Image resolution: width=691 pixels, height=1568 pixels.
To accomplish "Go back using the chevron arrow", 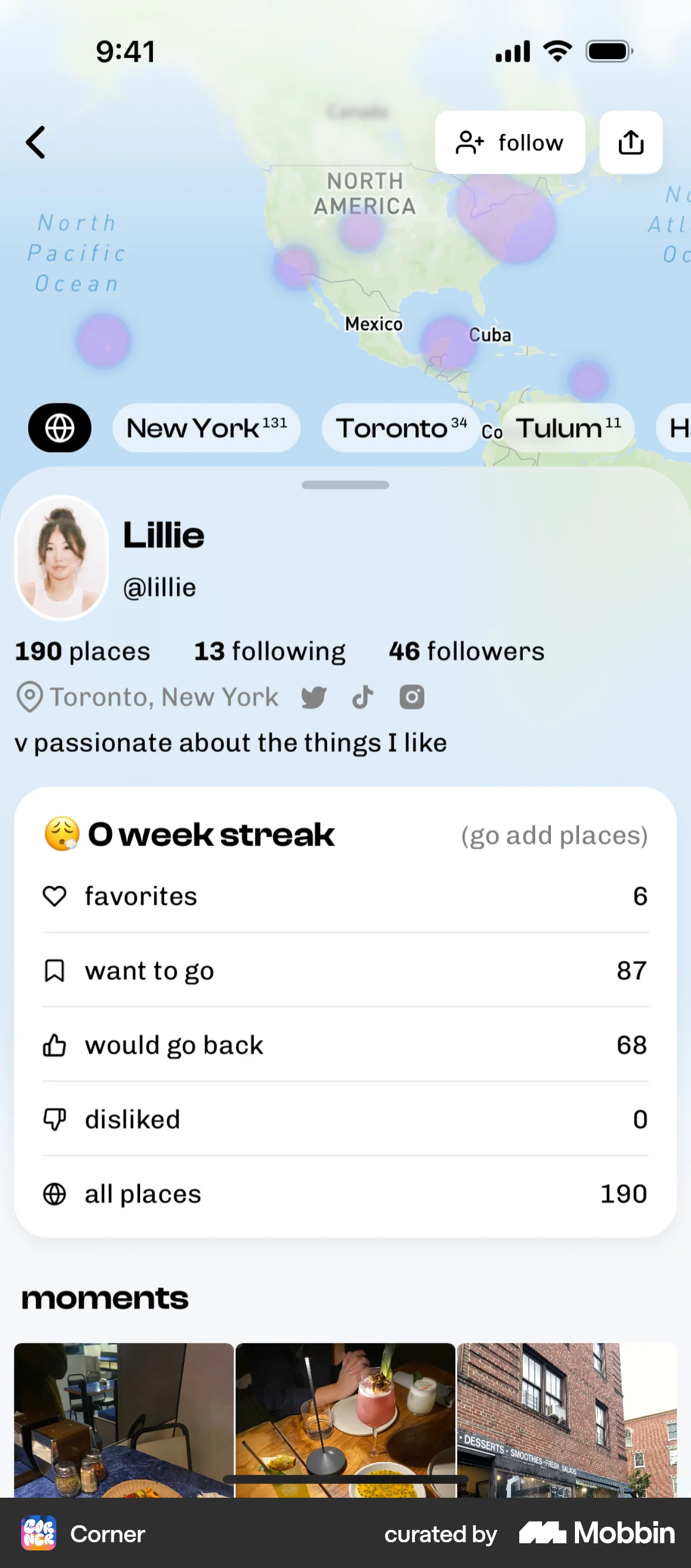I will tap(35, 142).
